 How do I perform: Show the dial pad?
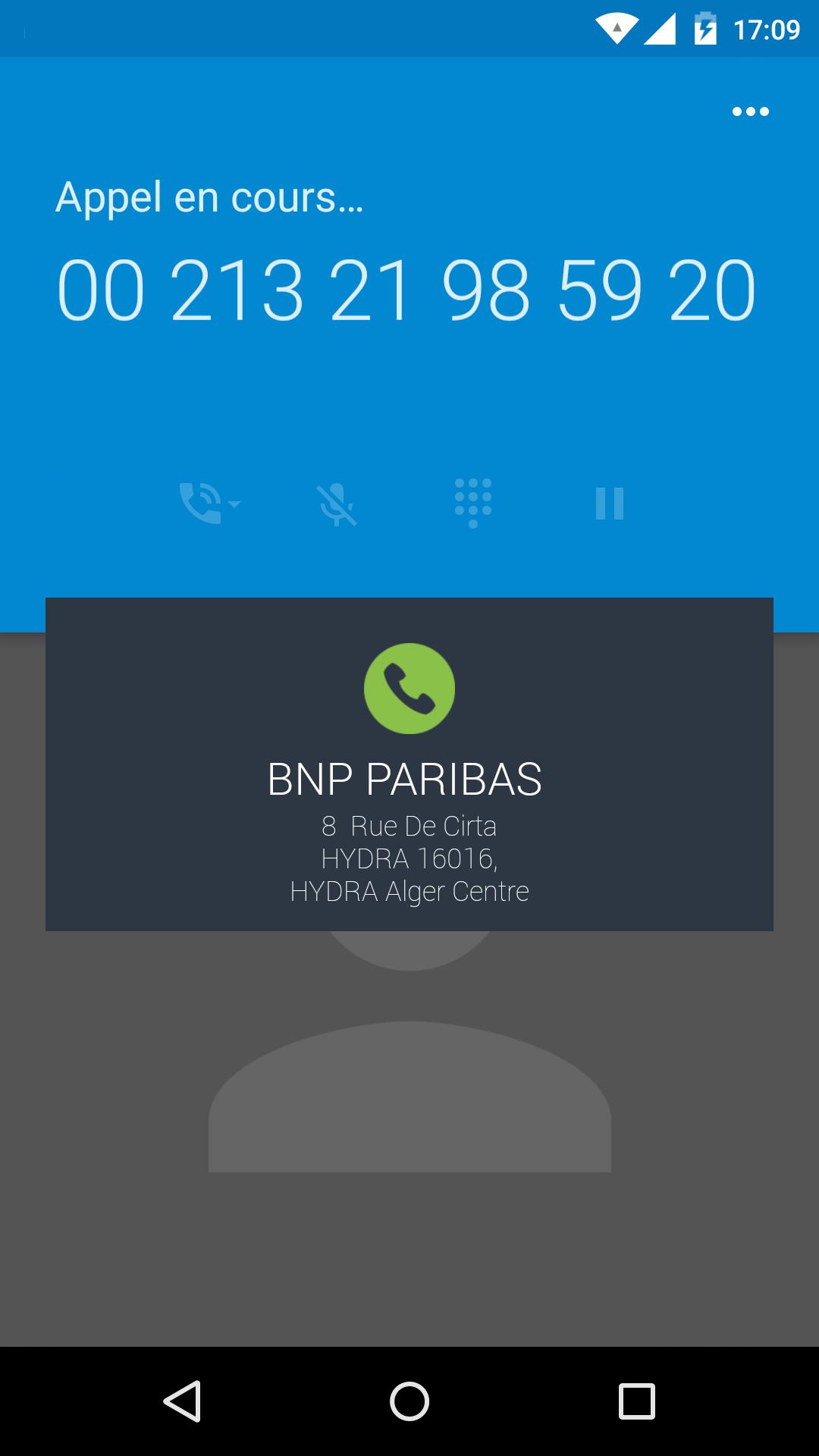[x=473, y=504]
